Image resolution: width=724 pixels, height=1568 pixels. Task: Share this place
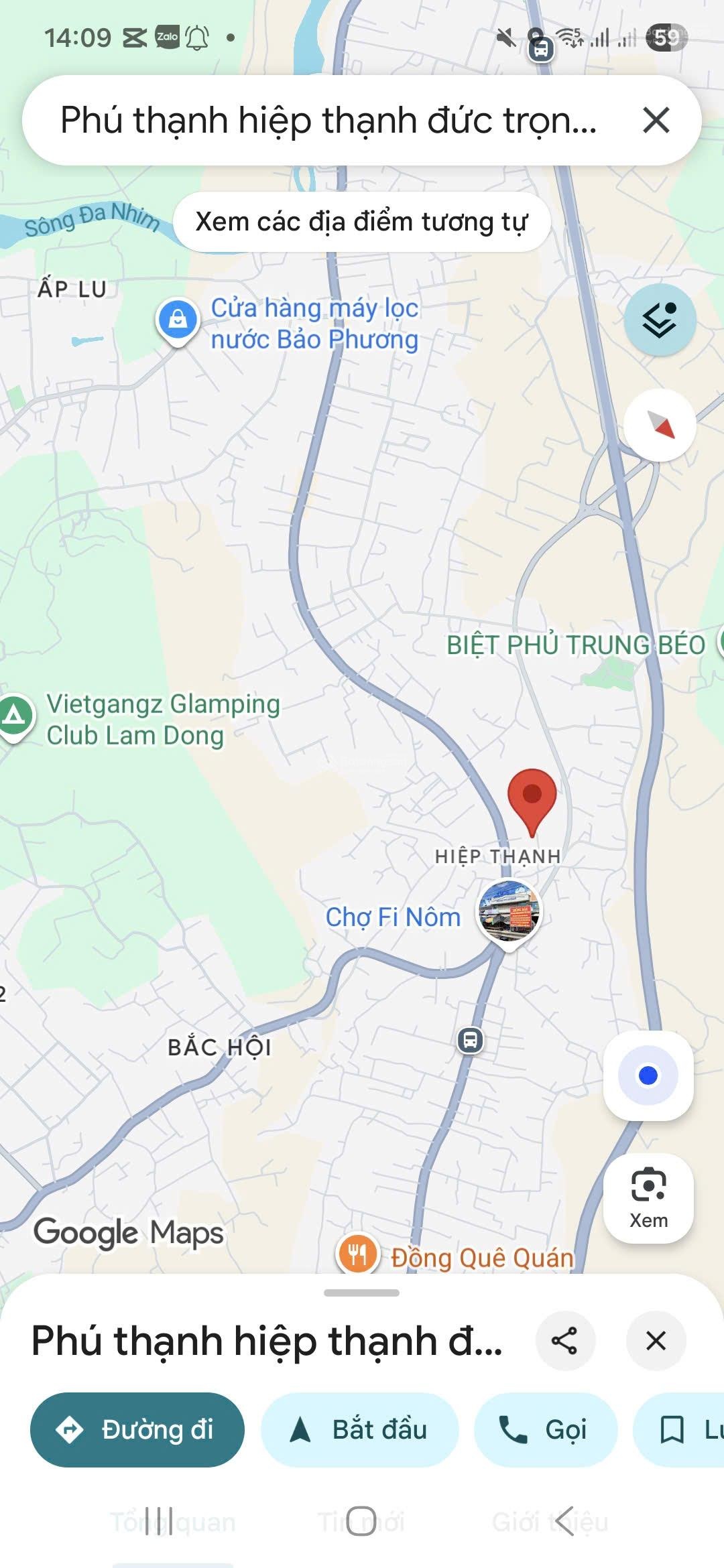click(565, 1341)
